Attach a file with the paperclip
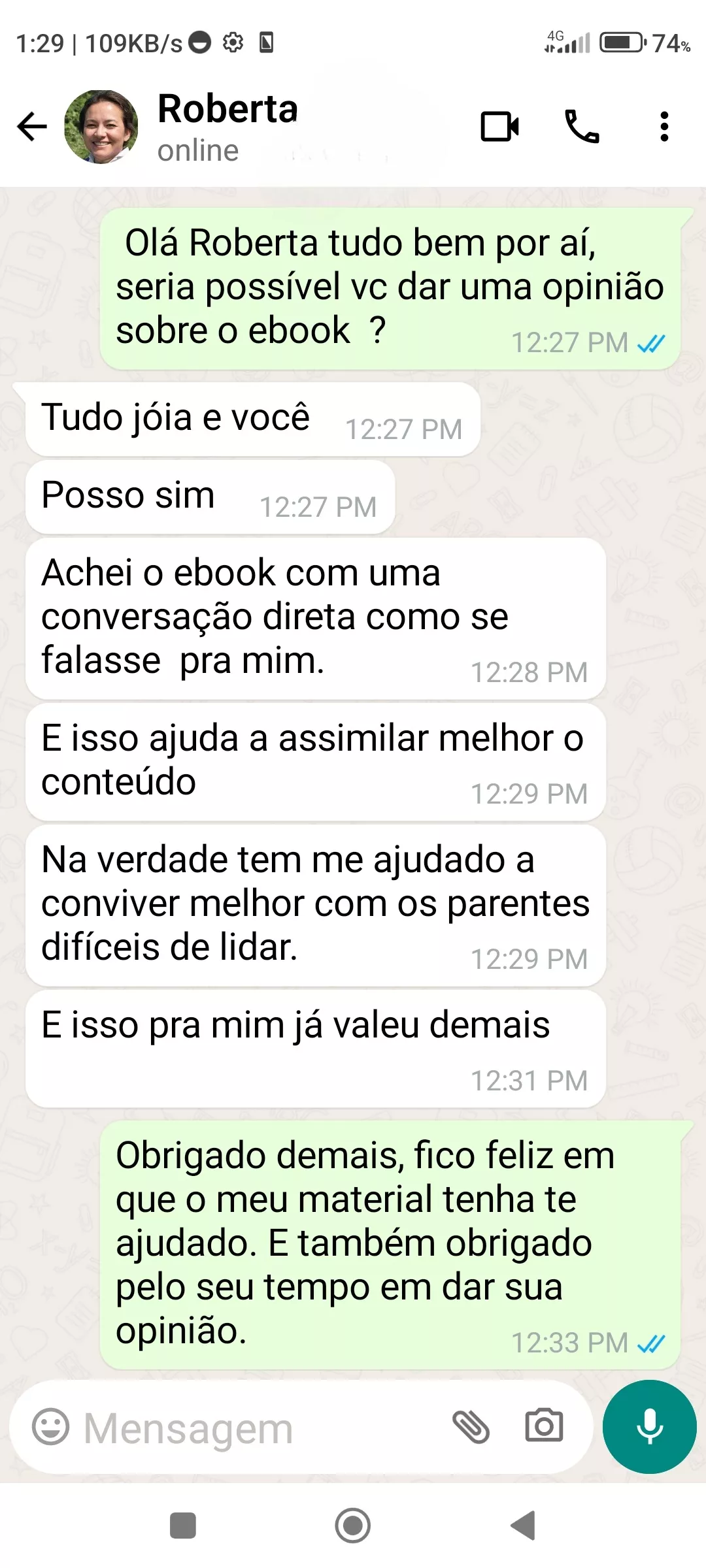706x1568 pixels. tap(471, 1426)
